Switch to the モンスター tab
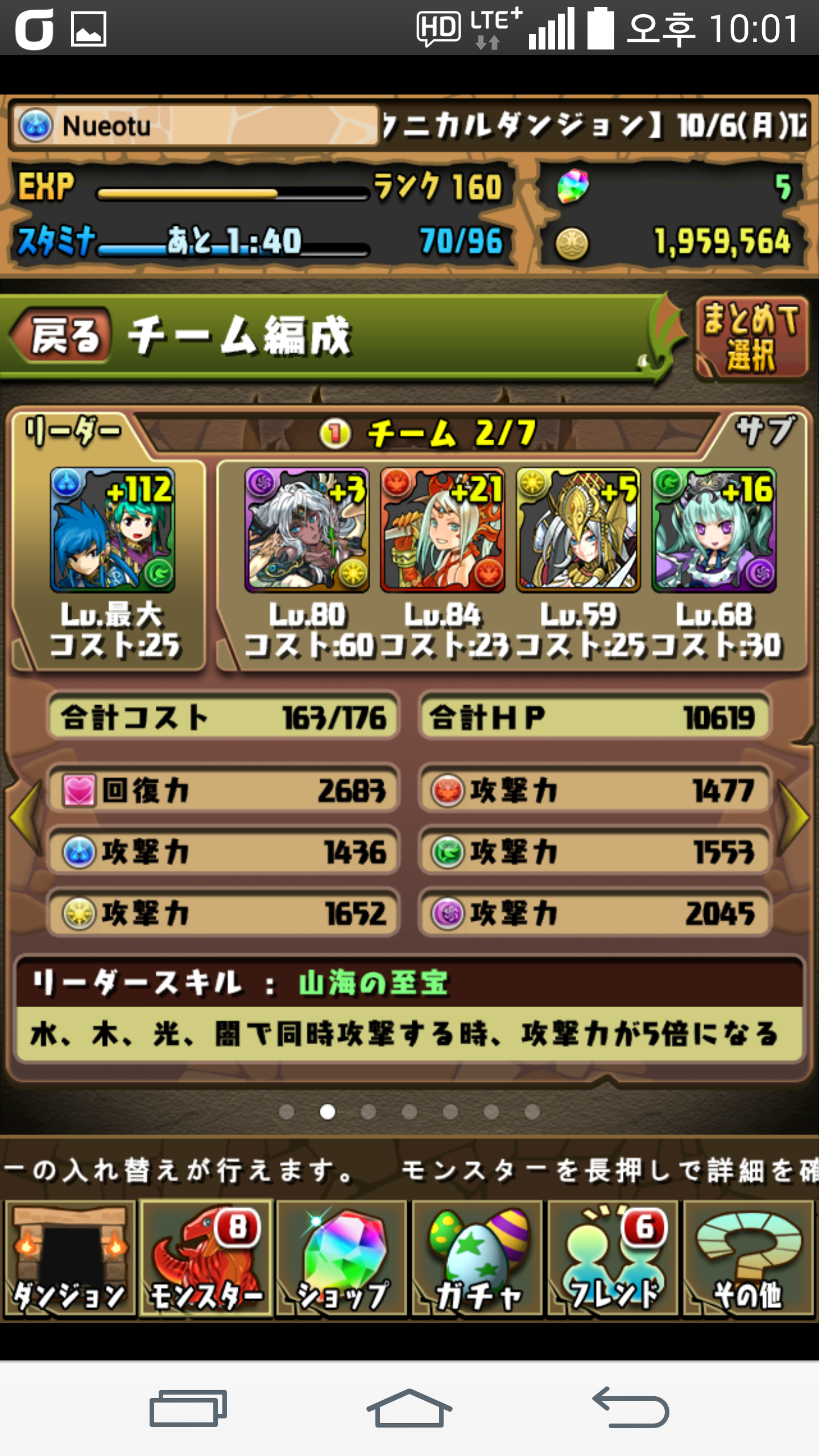This screenshot has width=819, height=1456. click(206, 1258)
